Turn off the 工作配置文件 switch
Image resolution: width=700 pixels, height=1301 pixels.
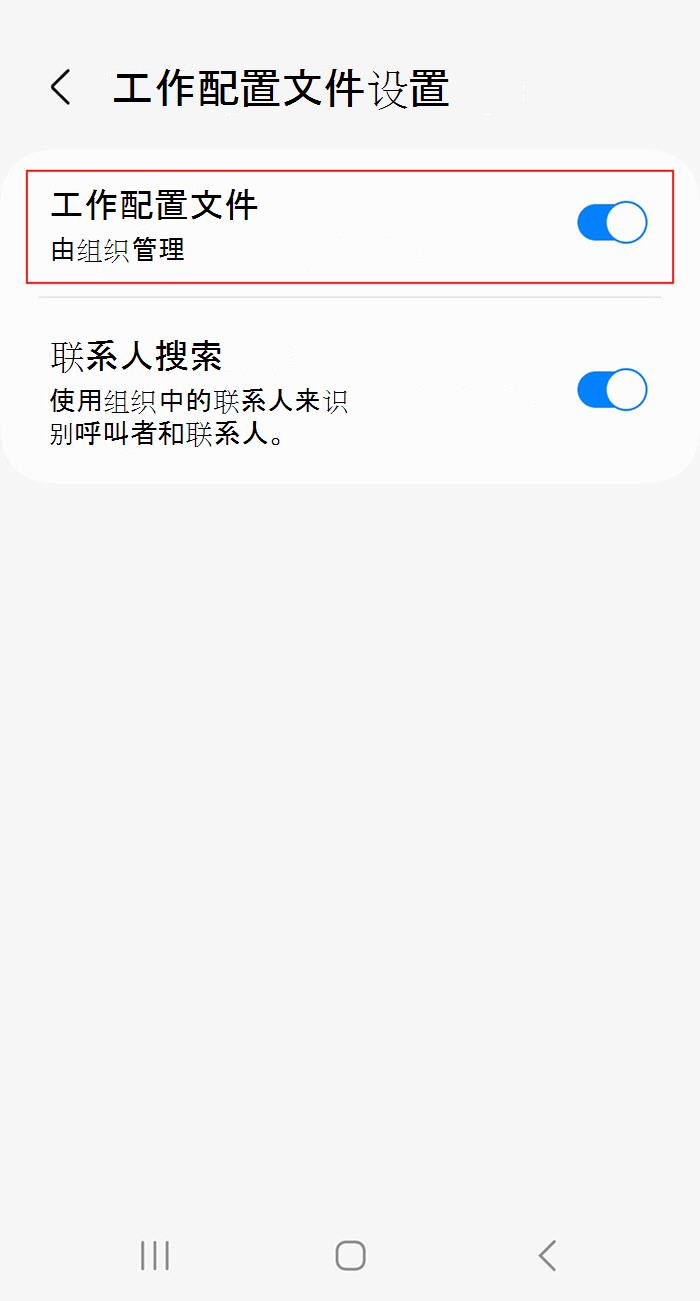coord(611,223)
